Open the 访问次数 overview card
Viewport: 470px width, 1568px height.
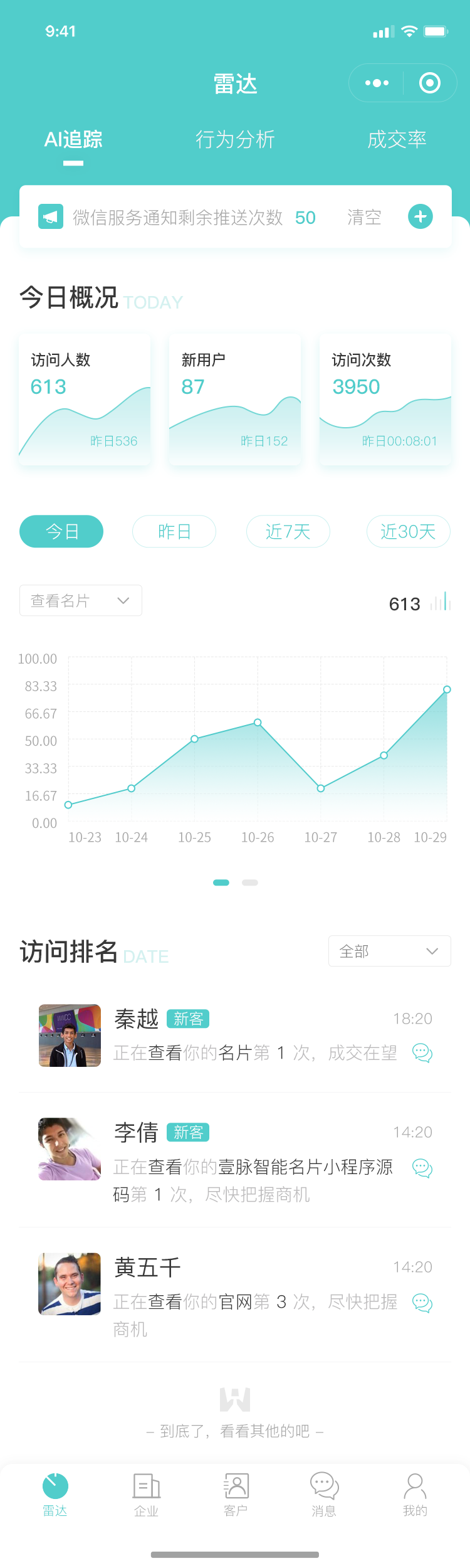385,400
